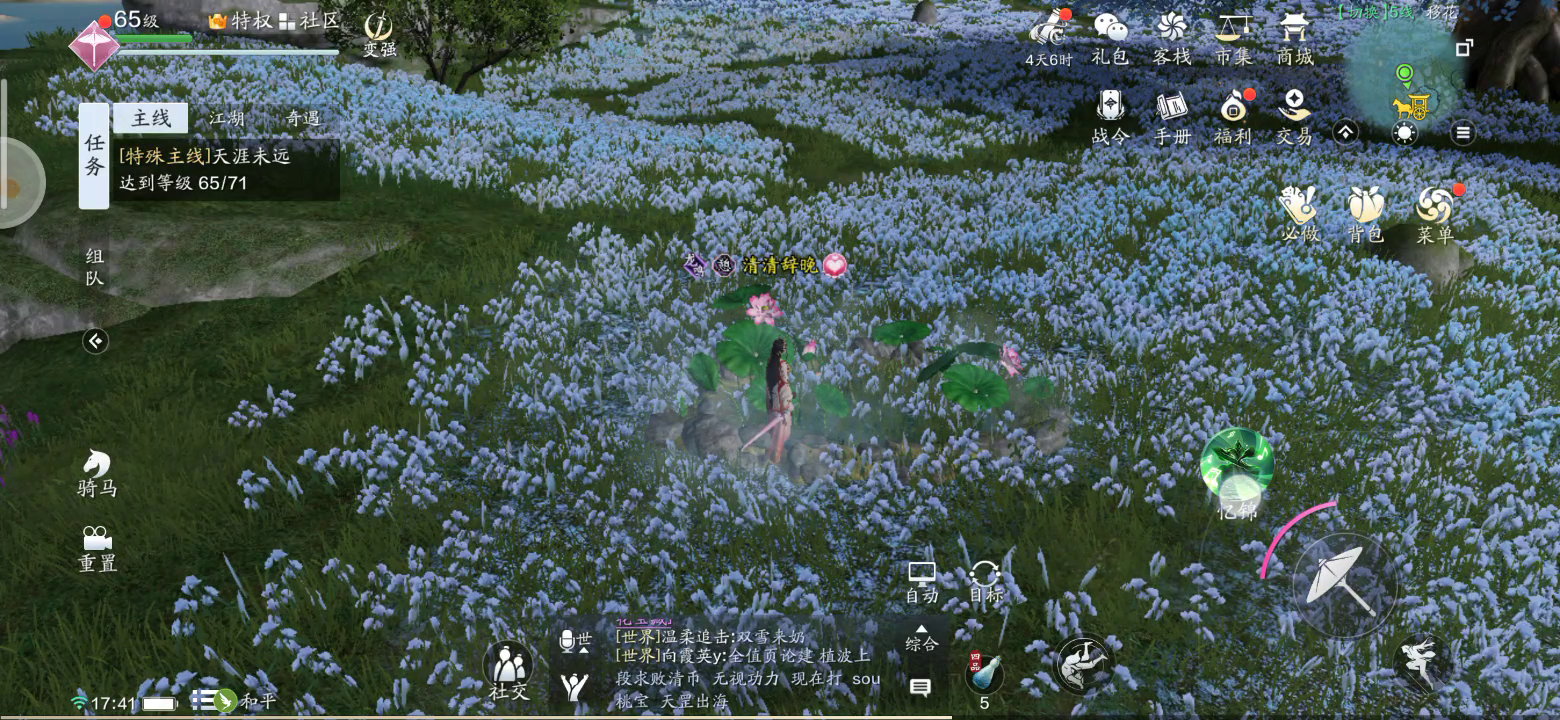The width and height of the screenshot is (1560, 720).
Task: Open the 市集 market
Action: (1233, 38)
